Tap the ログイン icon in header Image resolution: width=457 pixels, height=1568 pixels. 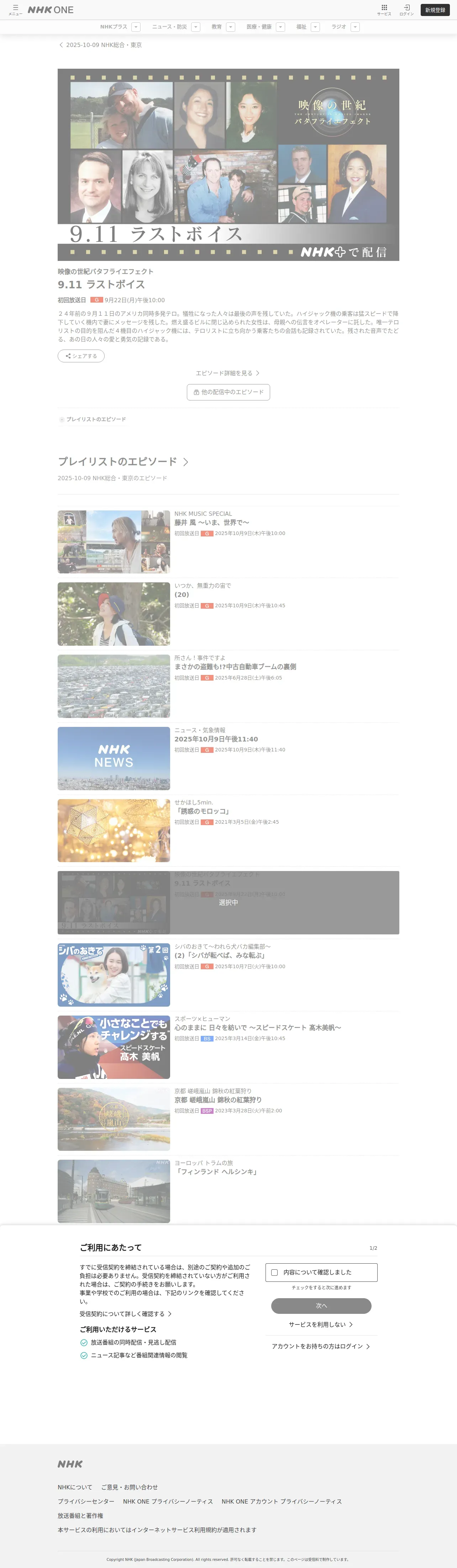(x=406, y=10)
